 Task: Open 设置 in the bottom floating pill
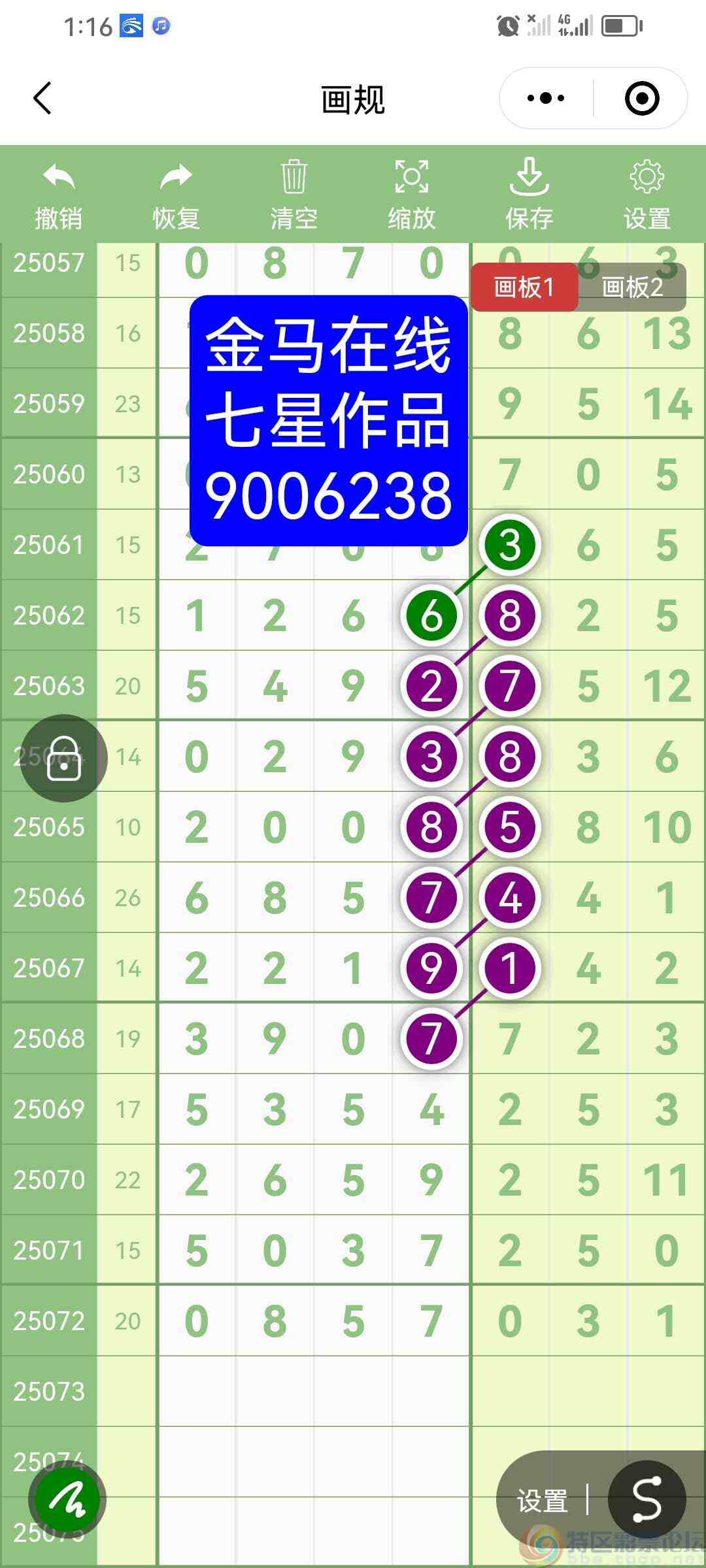point(542,1501)
